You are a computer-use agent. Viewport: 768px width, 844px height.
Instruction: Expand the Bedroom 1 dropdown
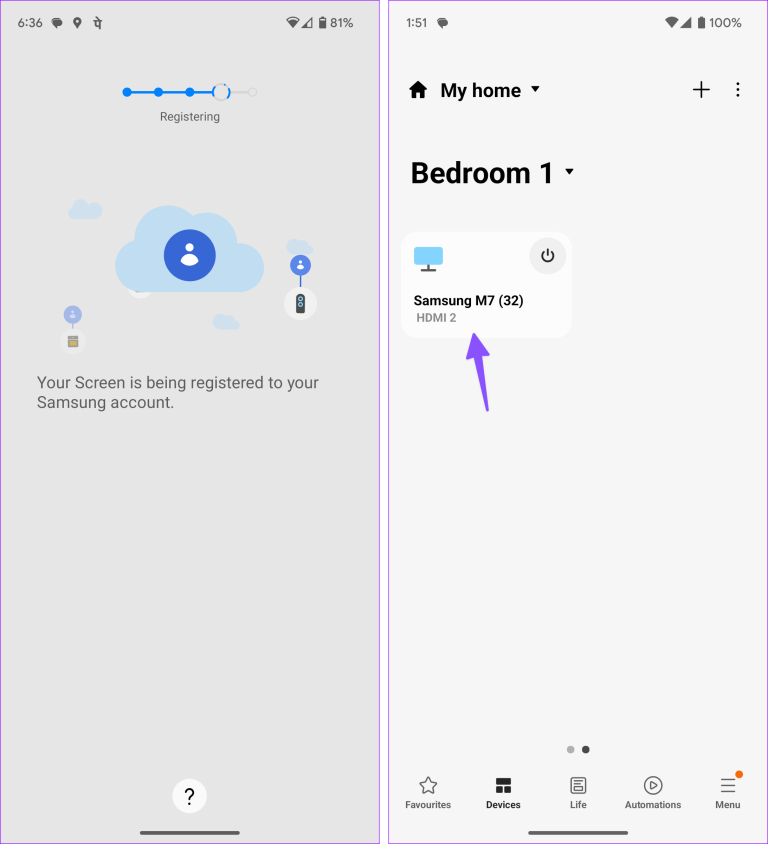569,171
